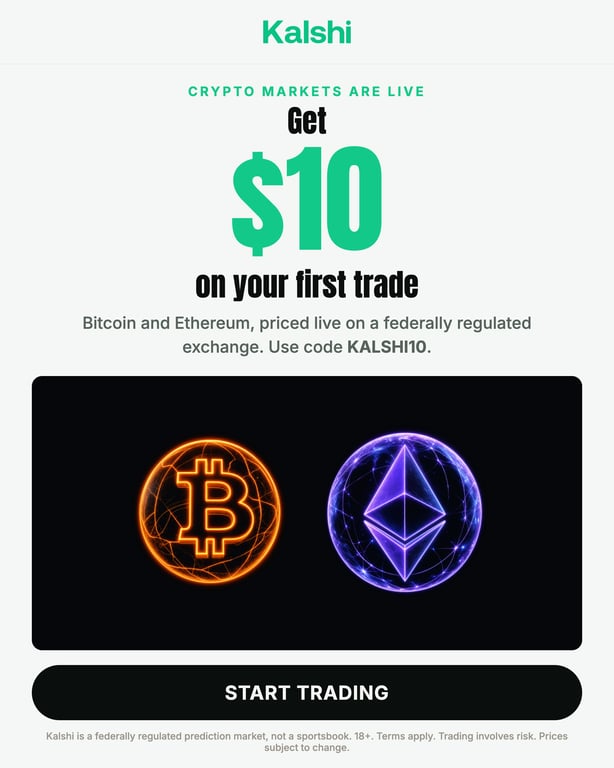The width and height of the screenshot is (614, 768).
Task: Tap the START TRADING button
Action: point(307,692)
